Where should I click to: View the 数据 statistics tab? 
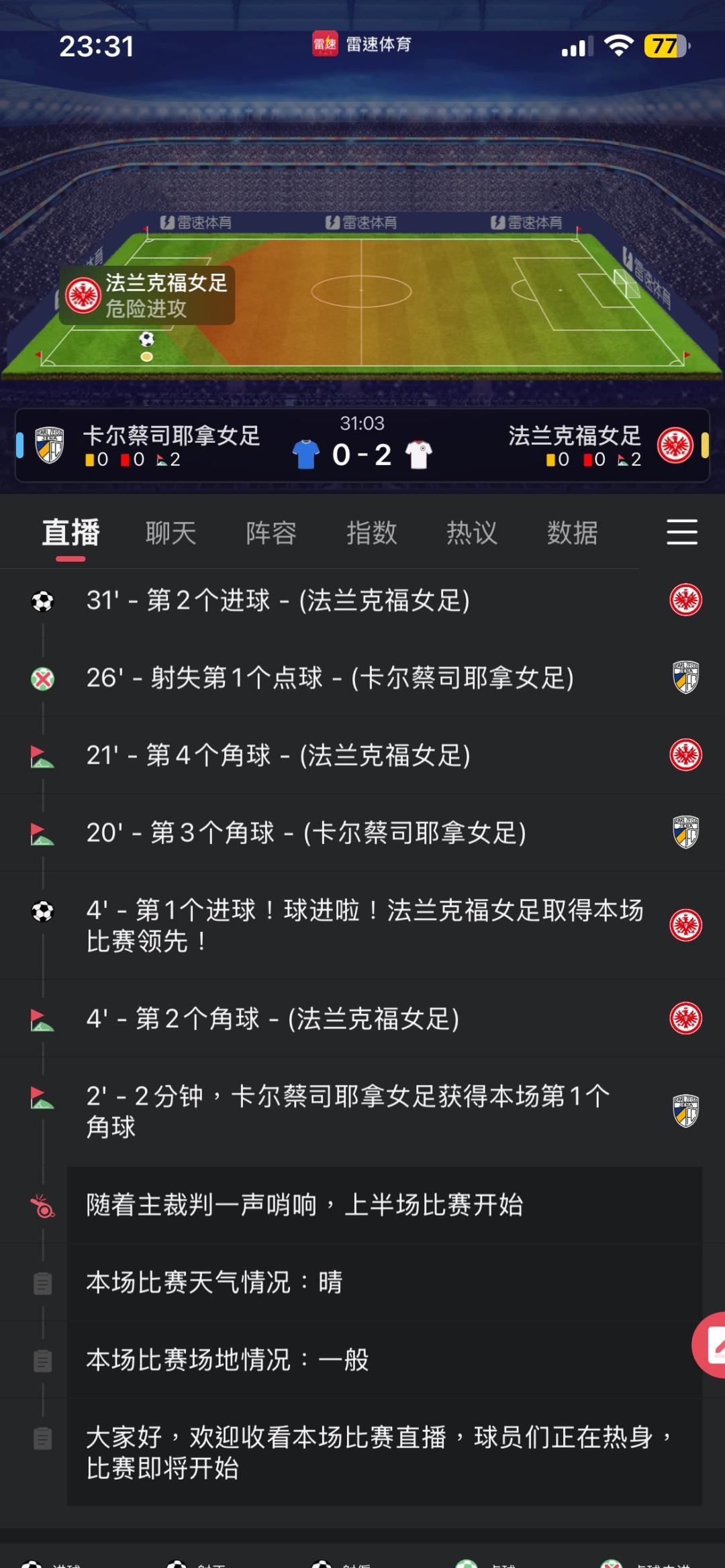[572, 533]
